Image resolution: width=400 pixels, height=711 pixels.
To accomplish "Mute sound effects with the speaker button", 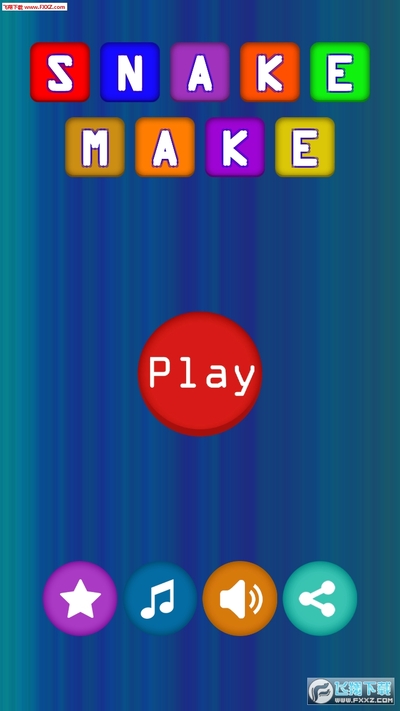I will point(240,598).
